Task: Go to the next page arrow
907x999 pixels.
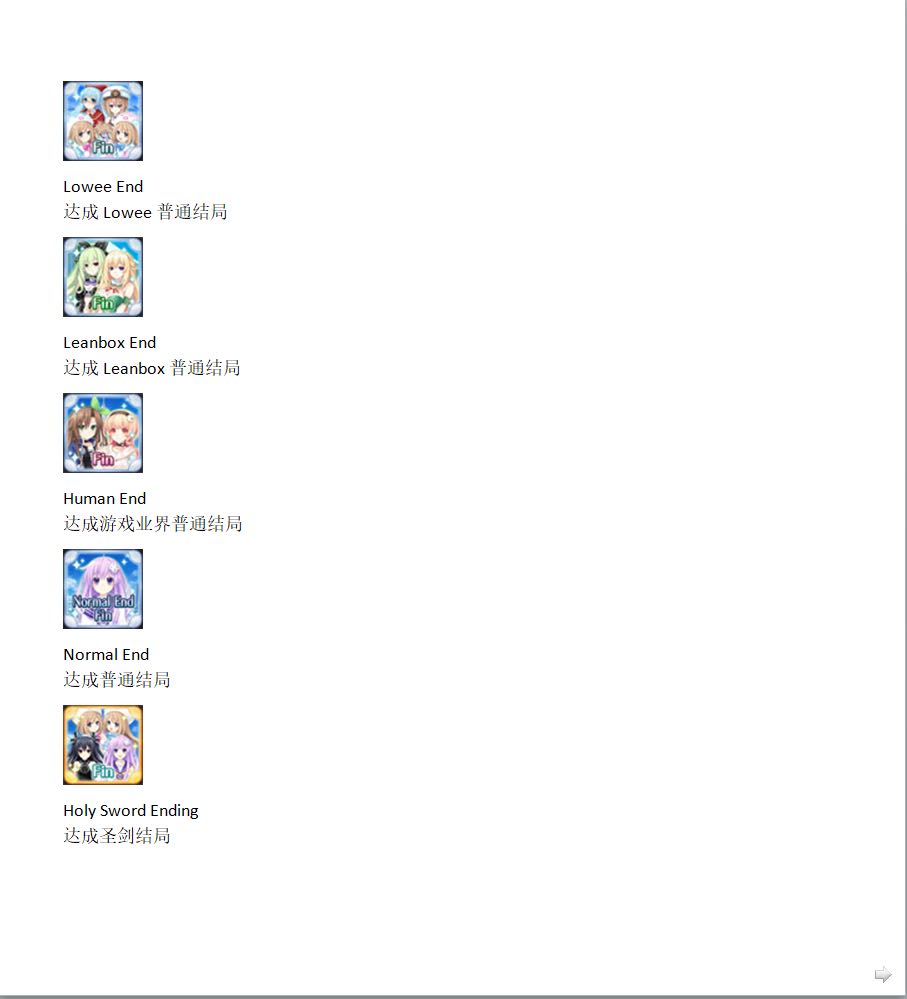Action: coord(883,974)
